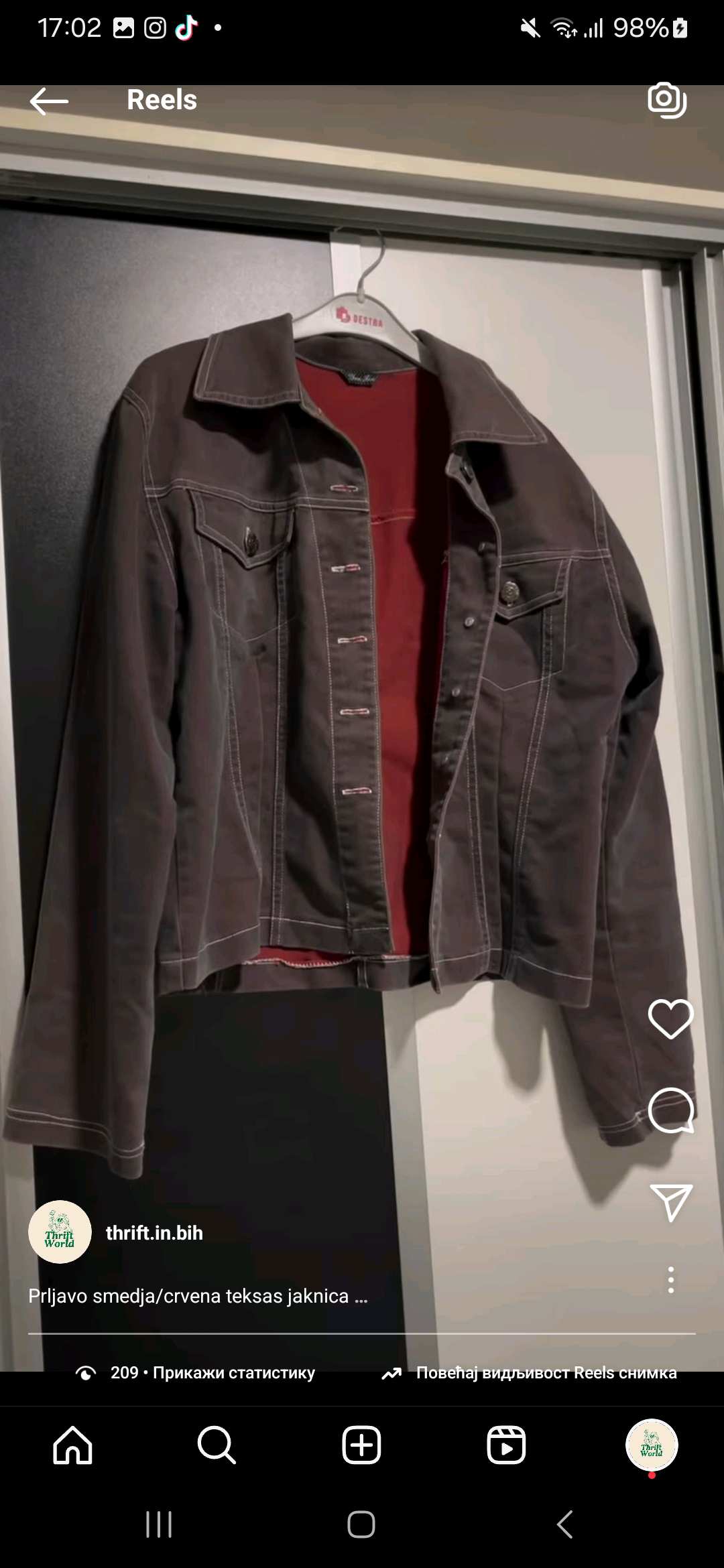
Task: Go back using the top arrow
Action: pyautogui.click(x=49, y=101)
